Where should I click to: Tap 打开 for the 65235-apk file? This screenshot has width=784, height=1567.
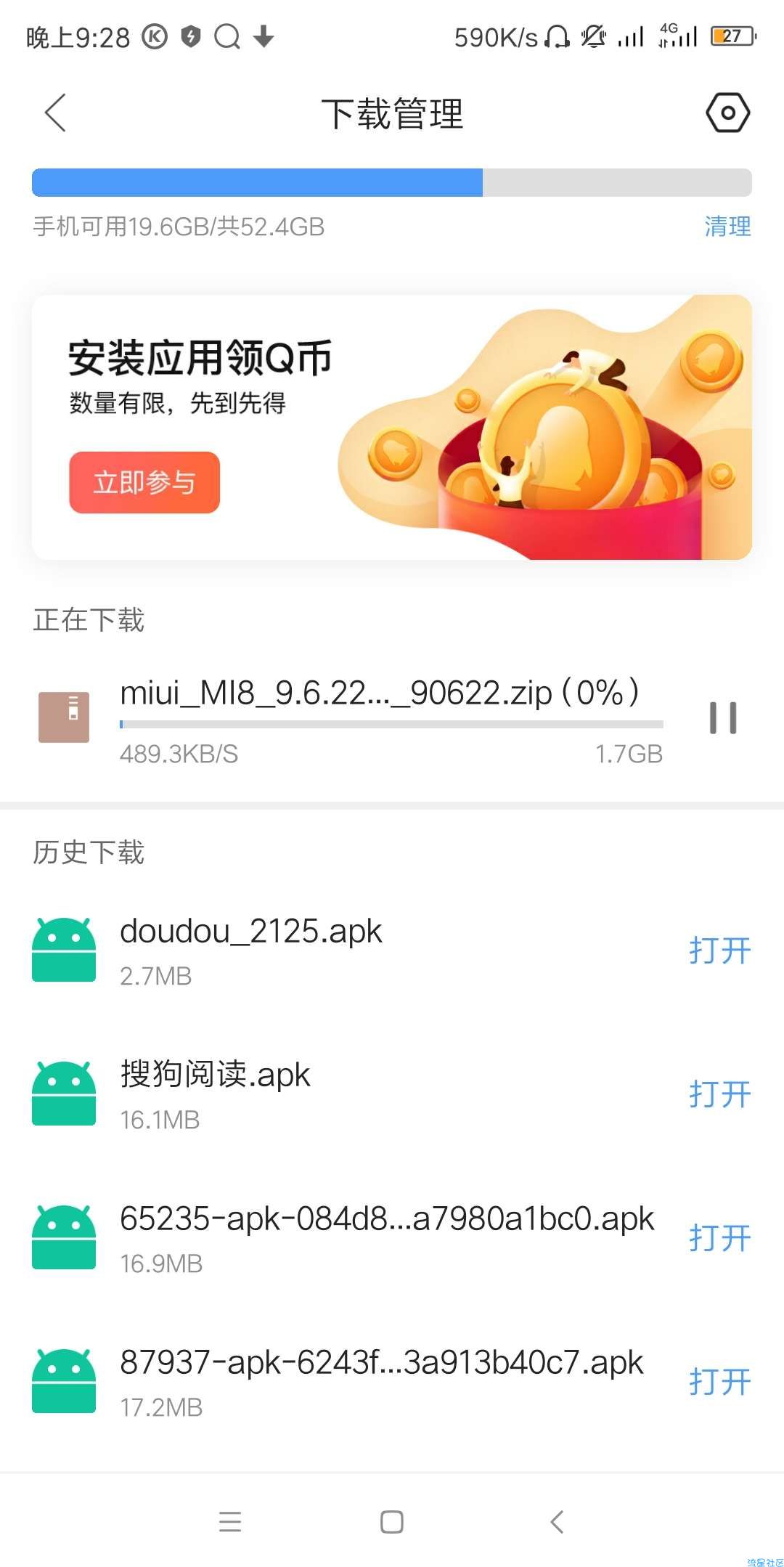pos(719,1237)
